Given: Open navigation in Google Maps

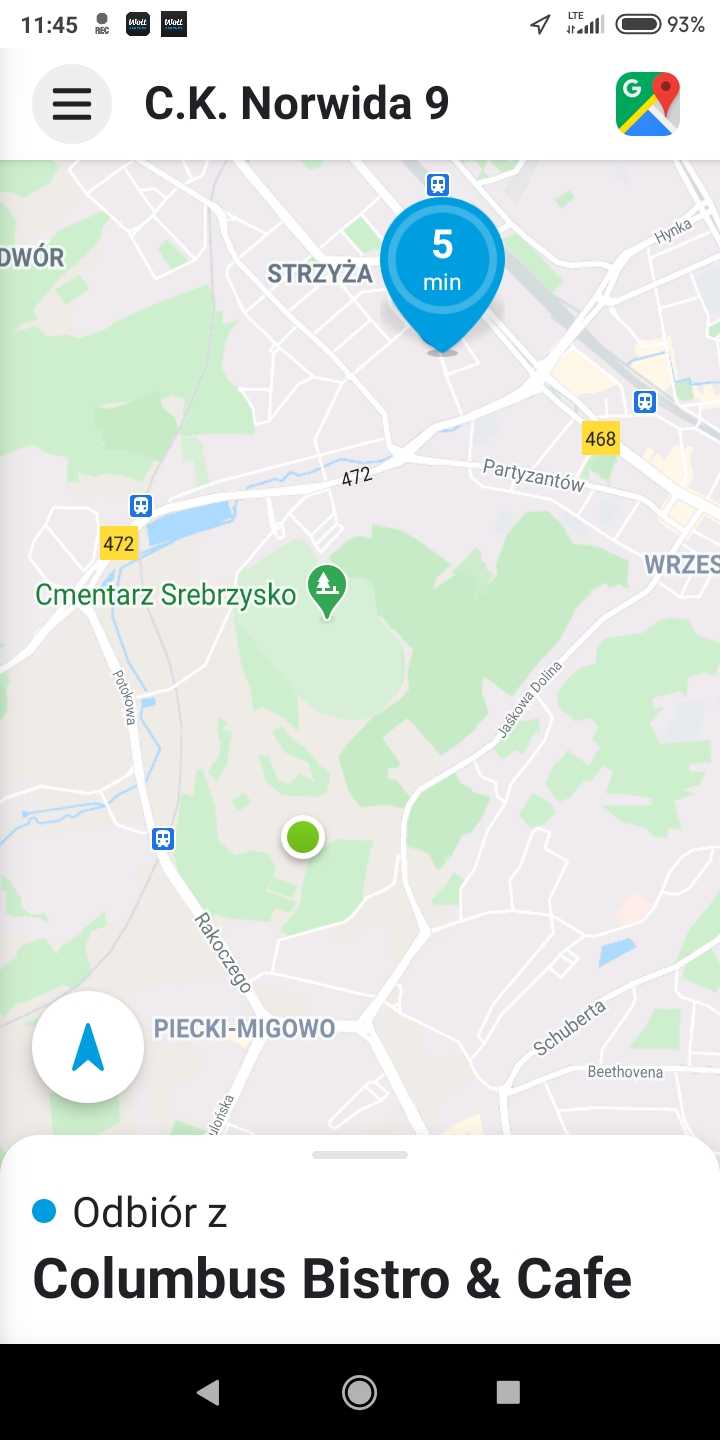Looking at the screenshot, I should pos(647,104).
